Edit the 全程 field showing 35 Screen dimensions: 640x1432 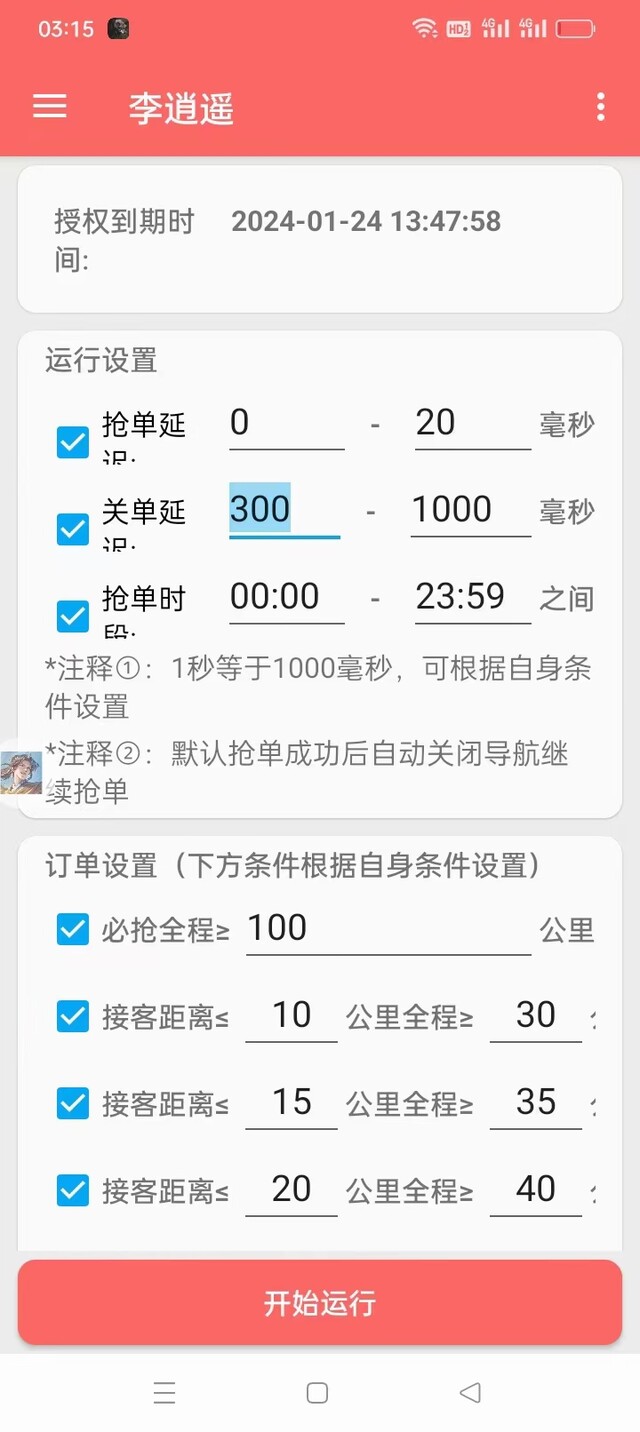coord(536,1104)
